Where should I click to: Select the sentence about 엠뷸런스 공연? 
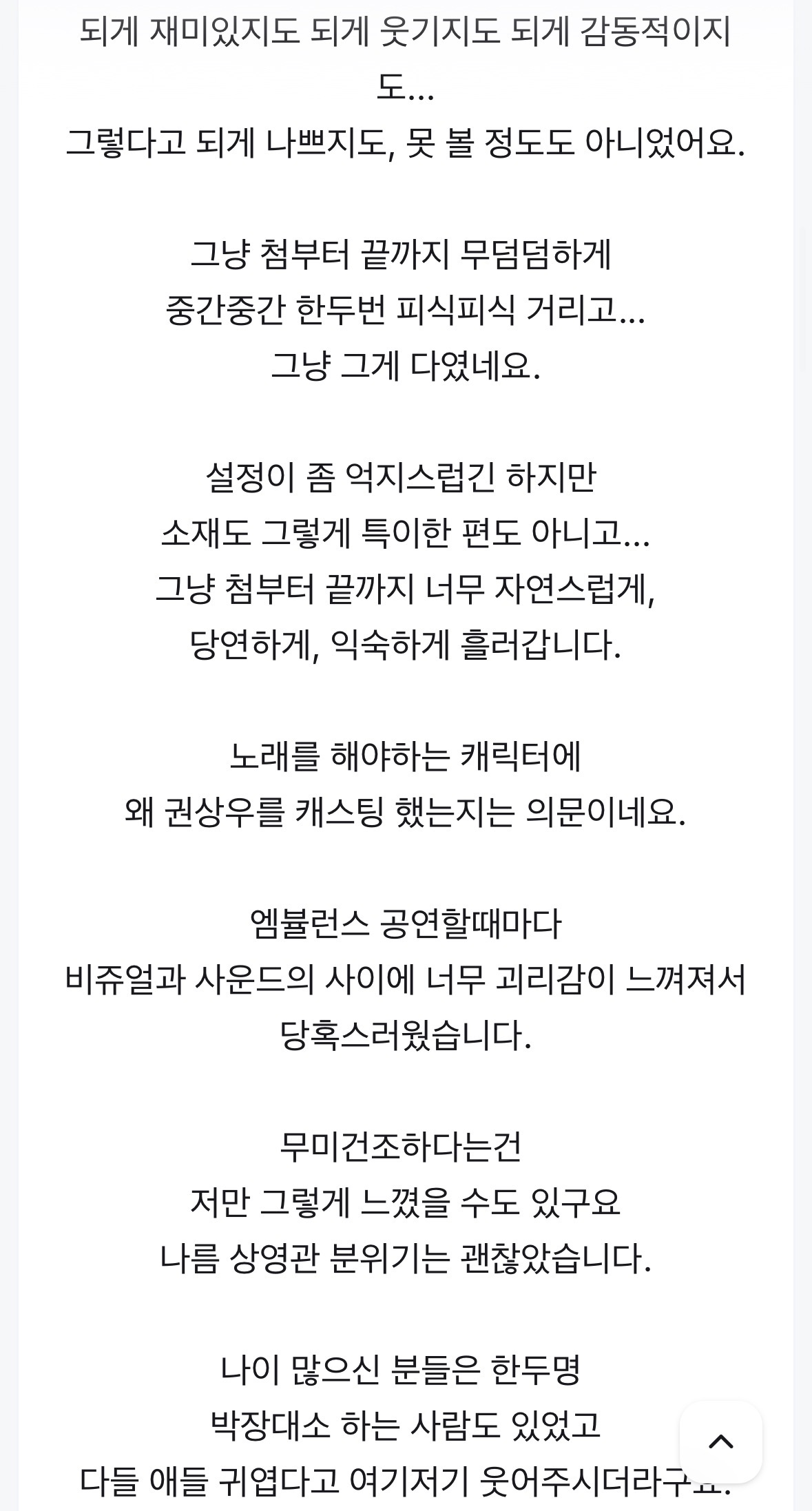(x=406, y=921)
